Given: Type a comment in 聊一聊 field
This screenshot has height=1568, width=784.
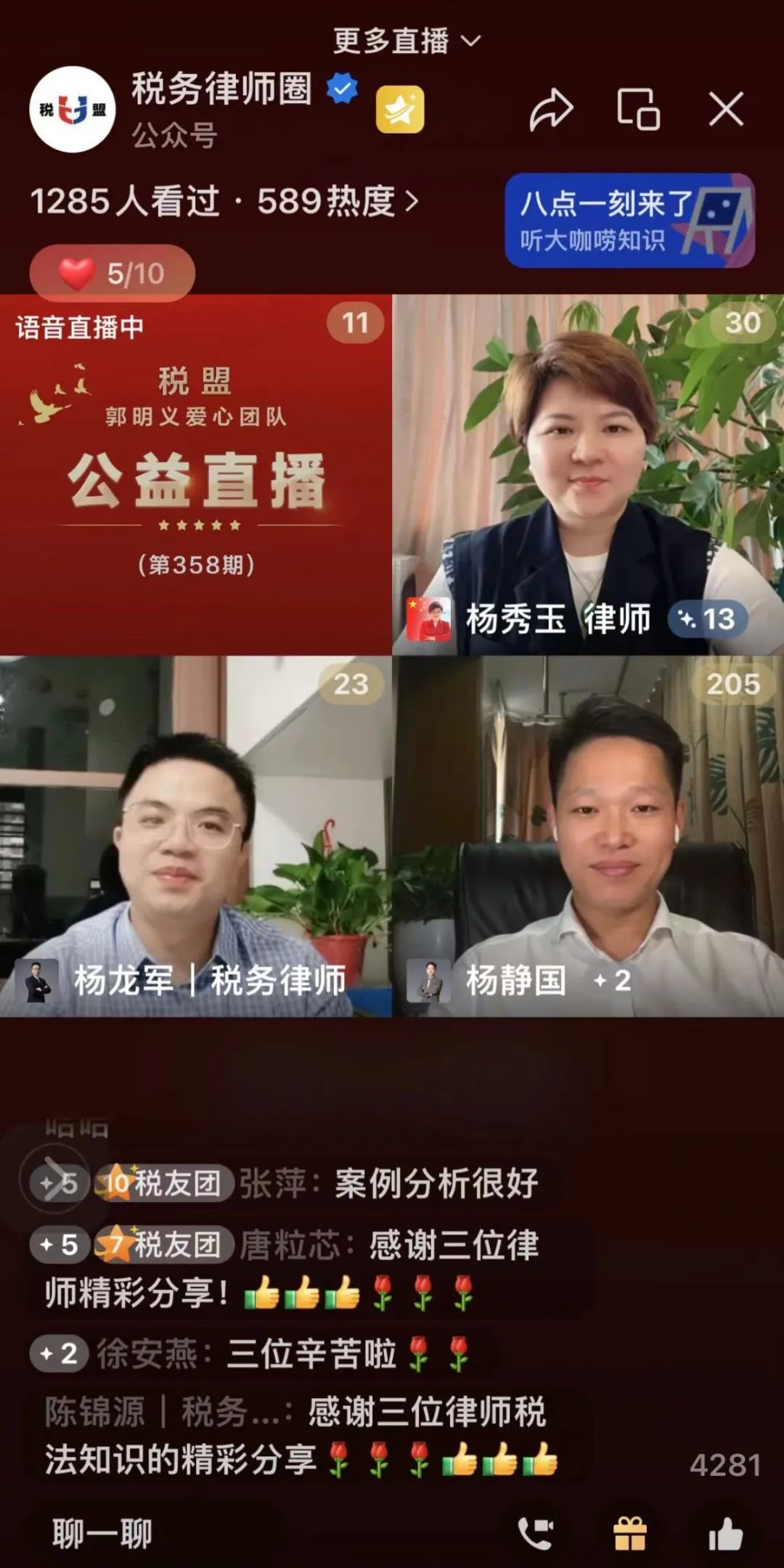Looking at the screenshot, I should click(103, 1535).
